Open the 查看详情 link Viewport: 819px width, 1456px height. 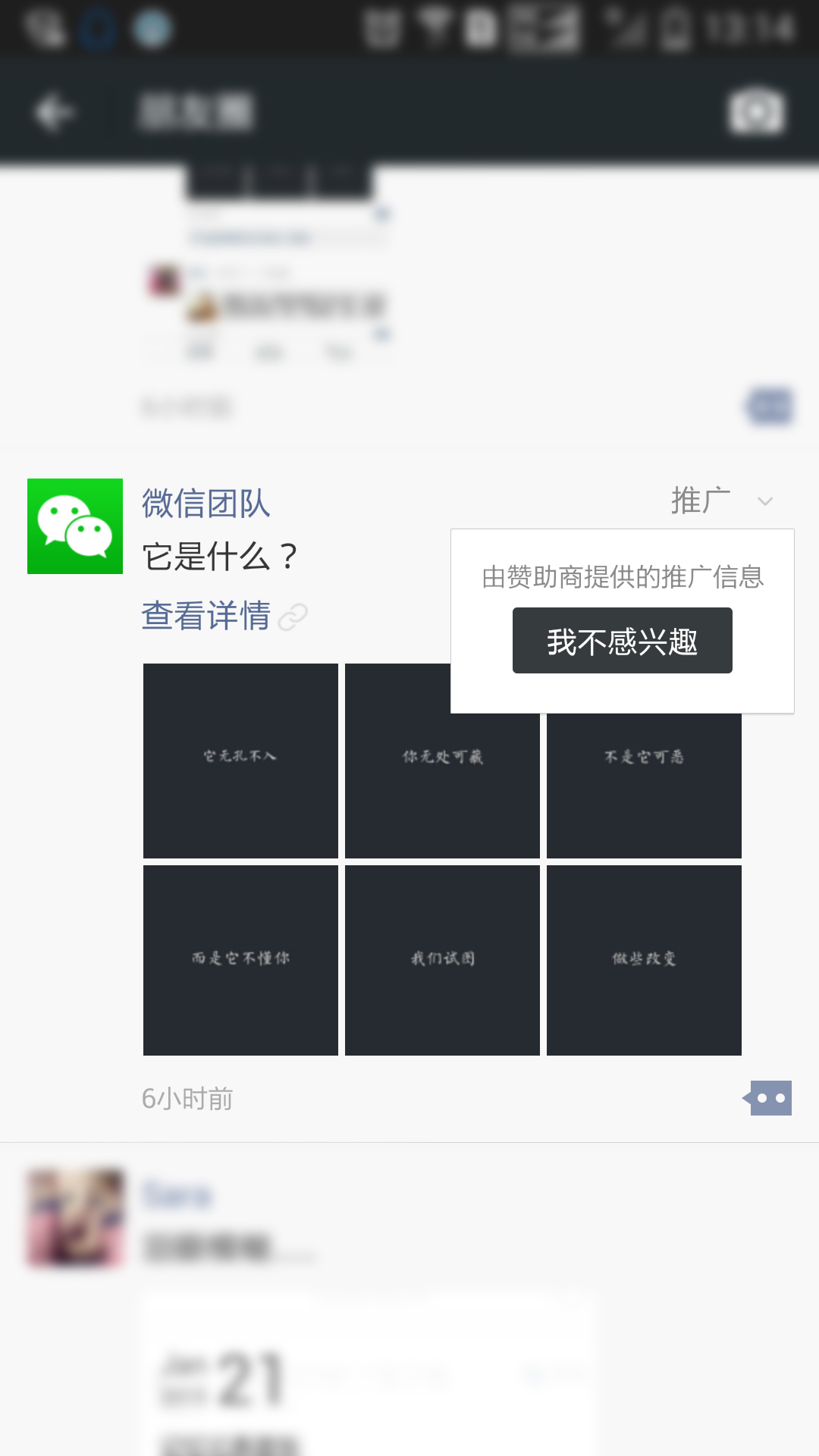[206, 615]
